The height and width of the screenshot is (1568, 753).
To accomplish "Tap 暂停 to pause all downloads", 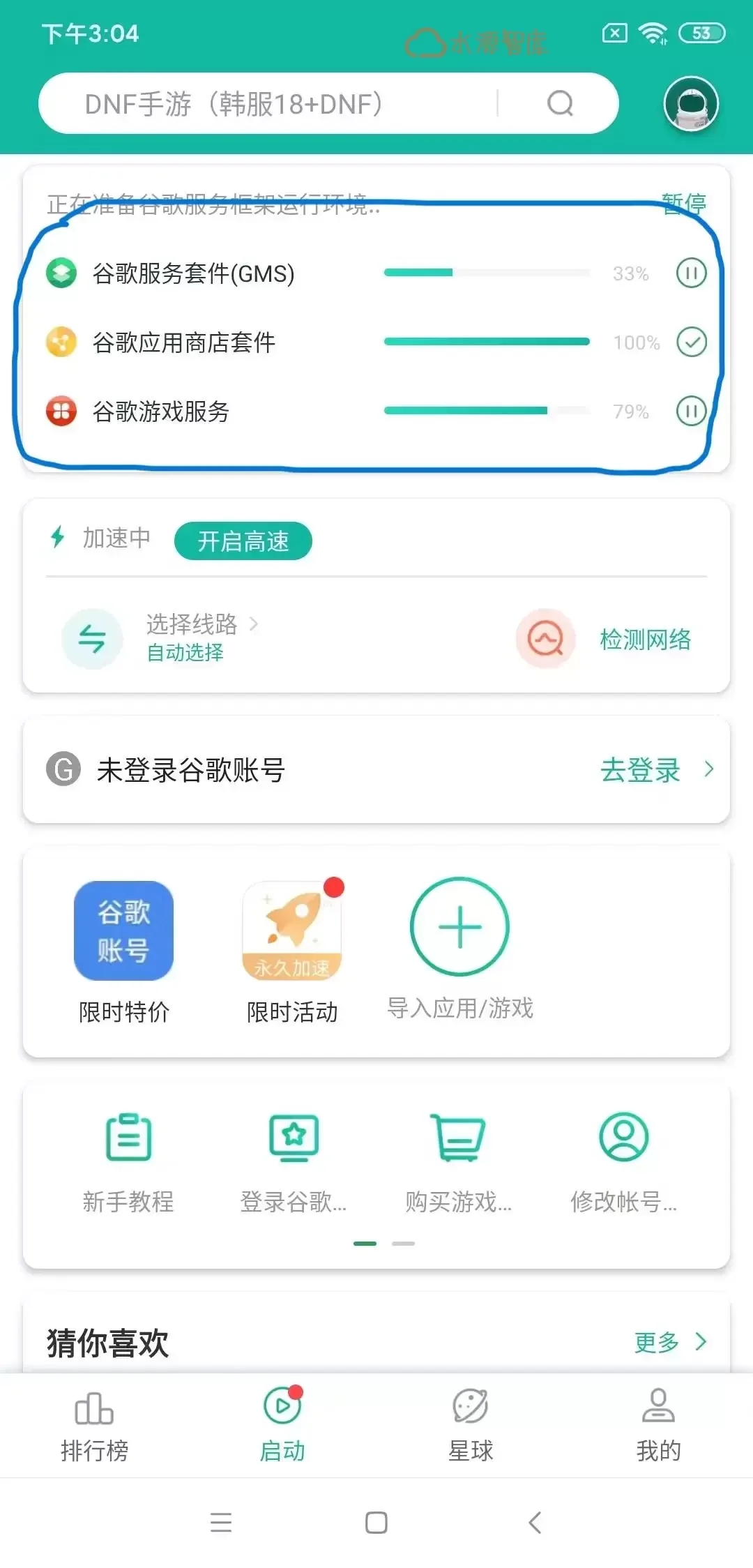I will coord(685,202).
